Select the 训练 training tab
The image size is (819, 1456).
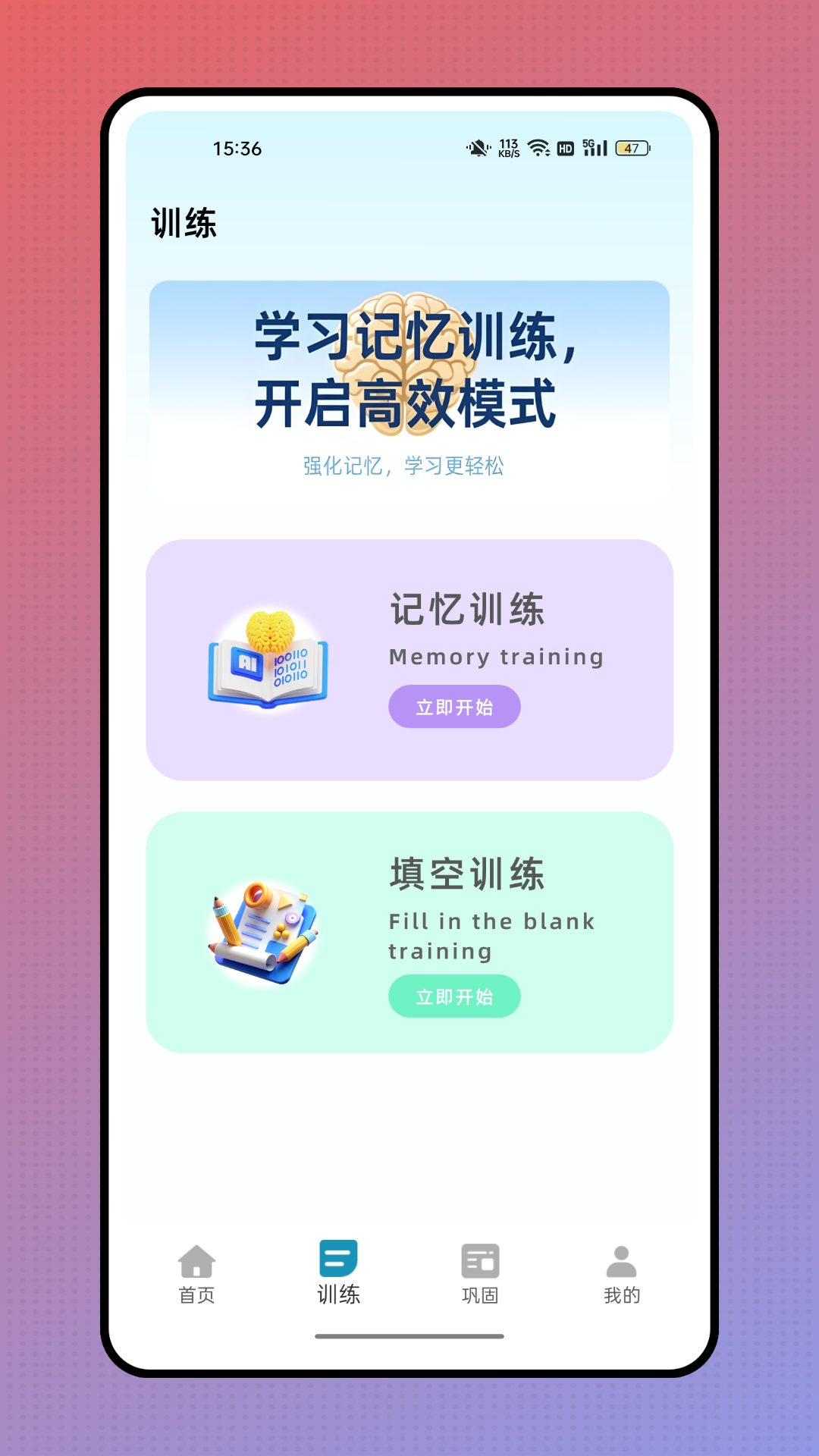[x=338, y=1274]
